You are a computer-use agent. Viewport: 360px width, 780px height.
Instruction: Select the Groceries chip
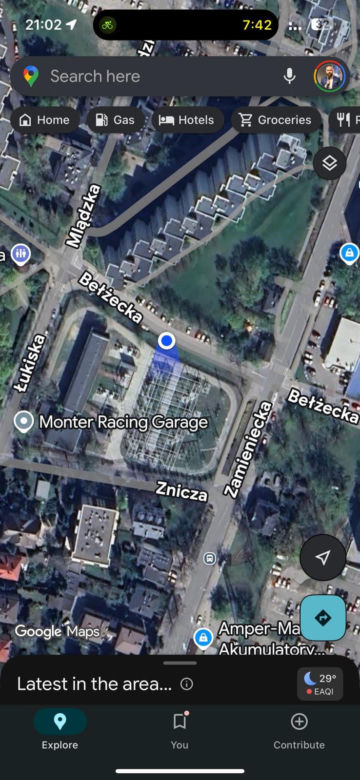[276, 120]
